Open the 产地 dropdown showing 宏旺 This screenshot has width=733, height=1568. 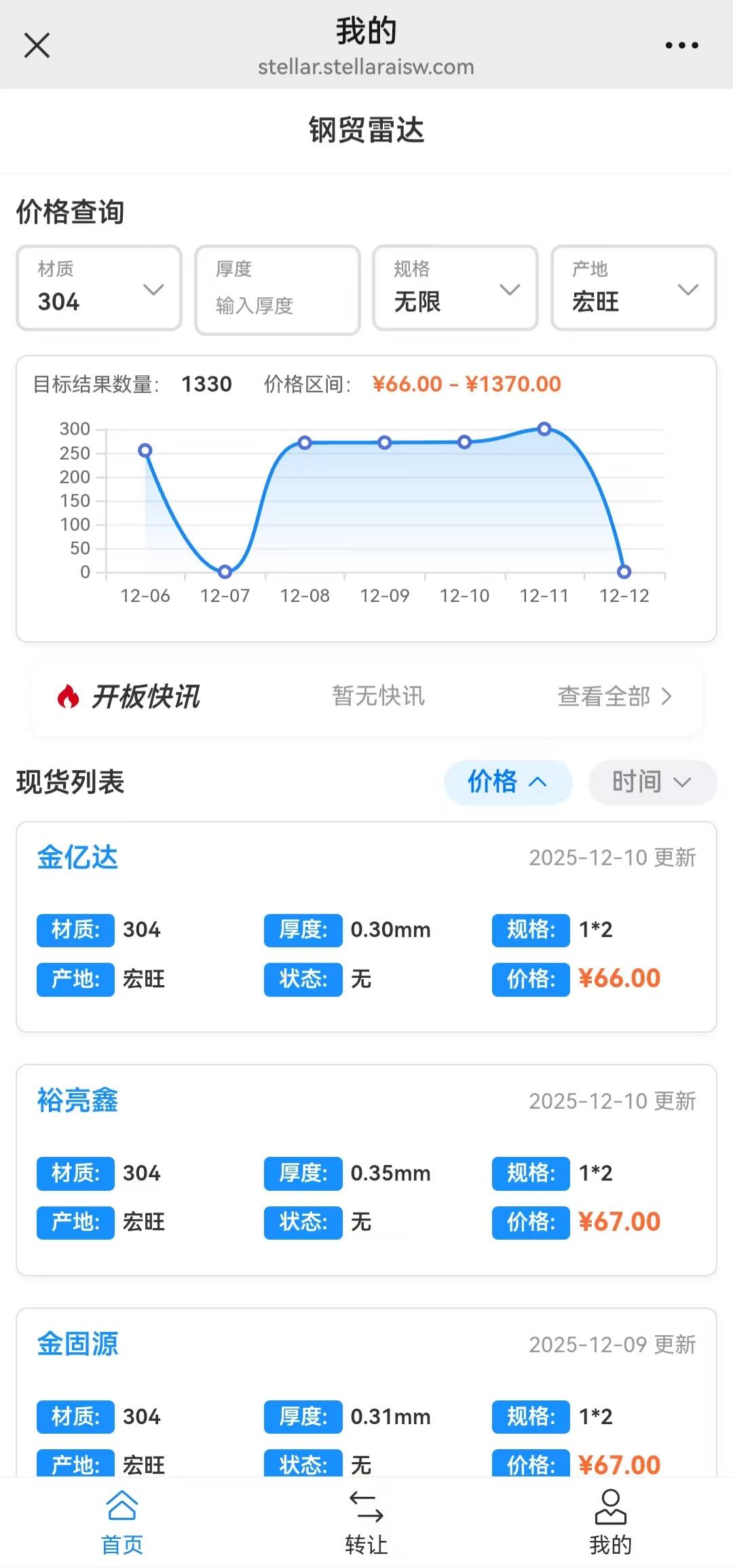tap(633, 288)
